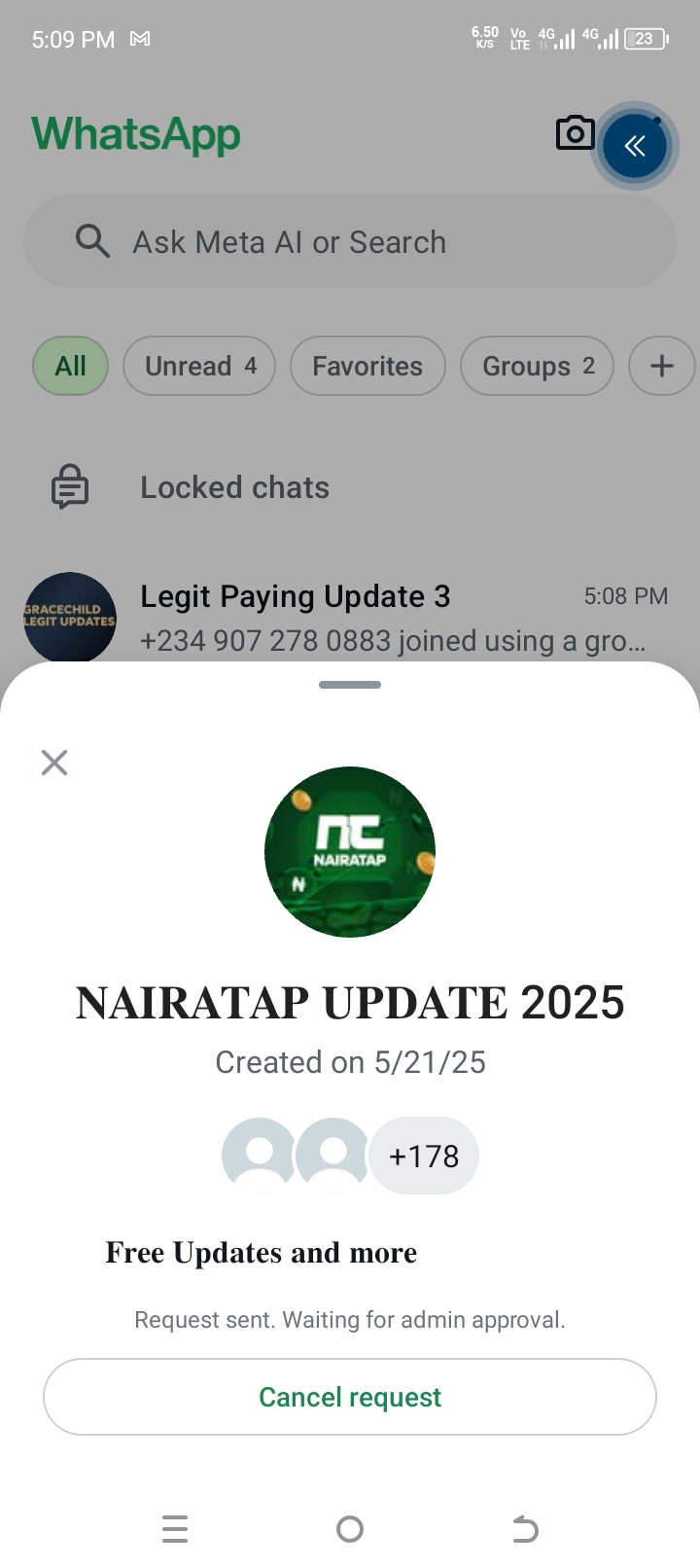Go to the device home screen
This screenshot has width=700, height=1568.
[350, 1529]
